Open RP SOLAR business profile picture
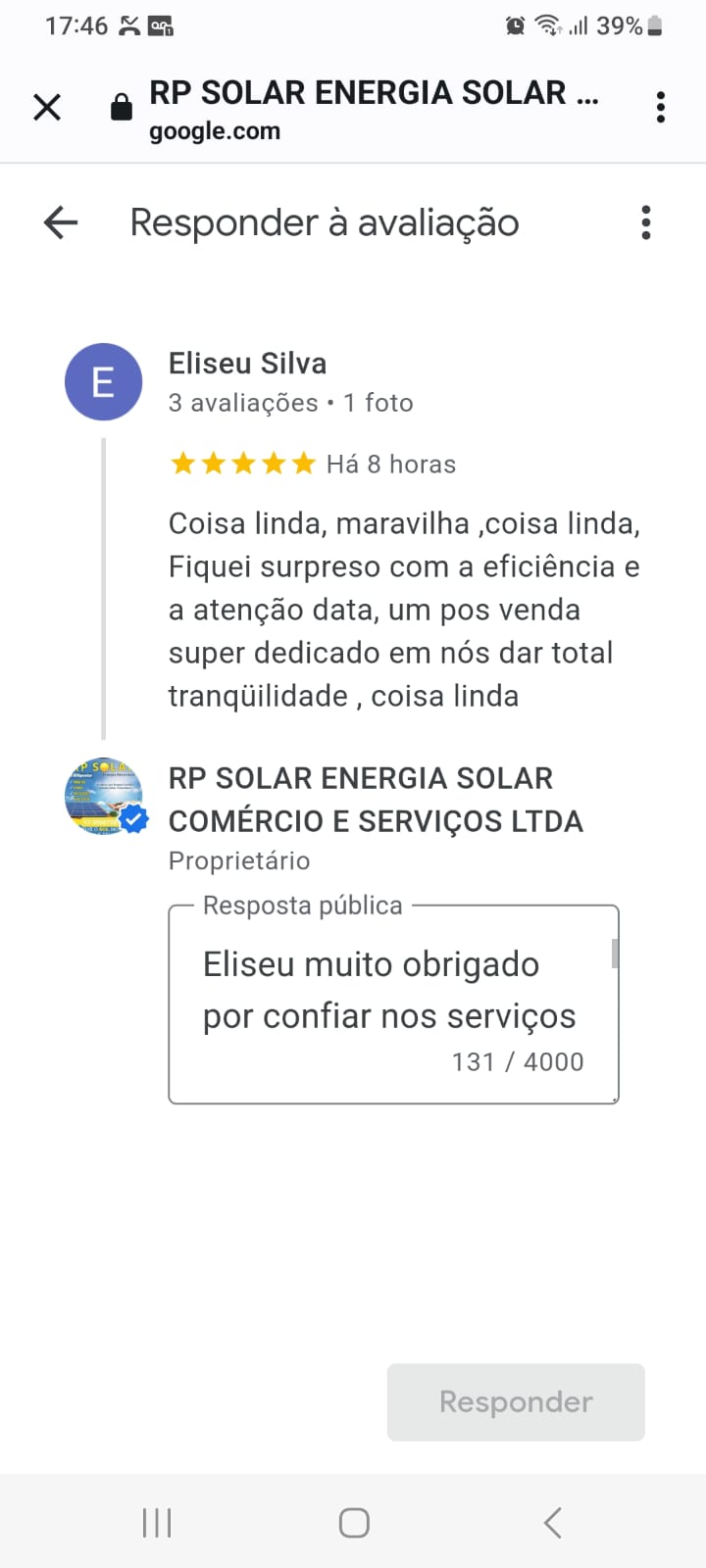 [104, 798]
